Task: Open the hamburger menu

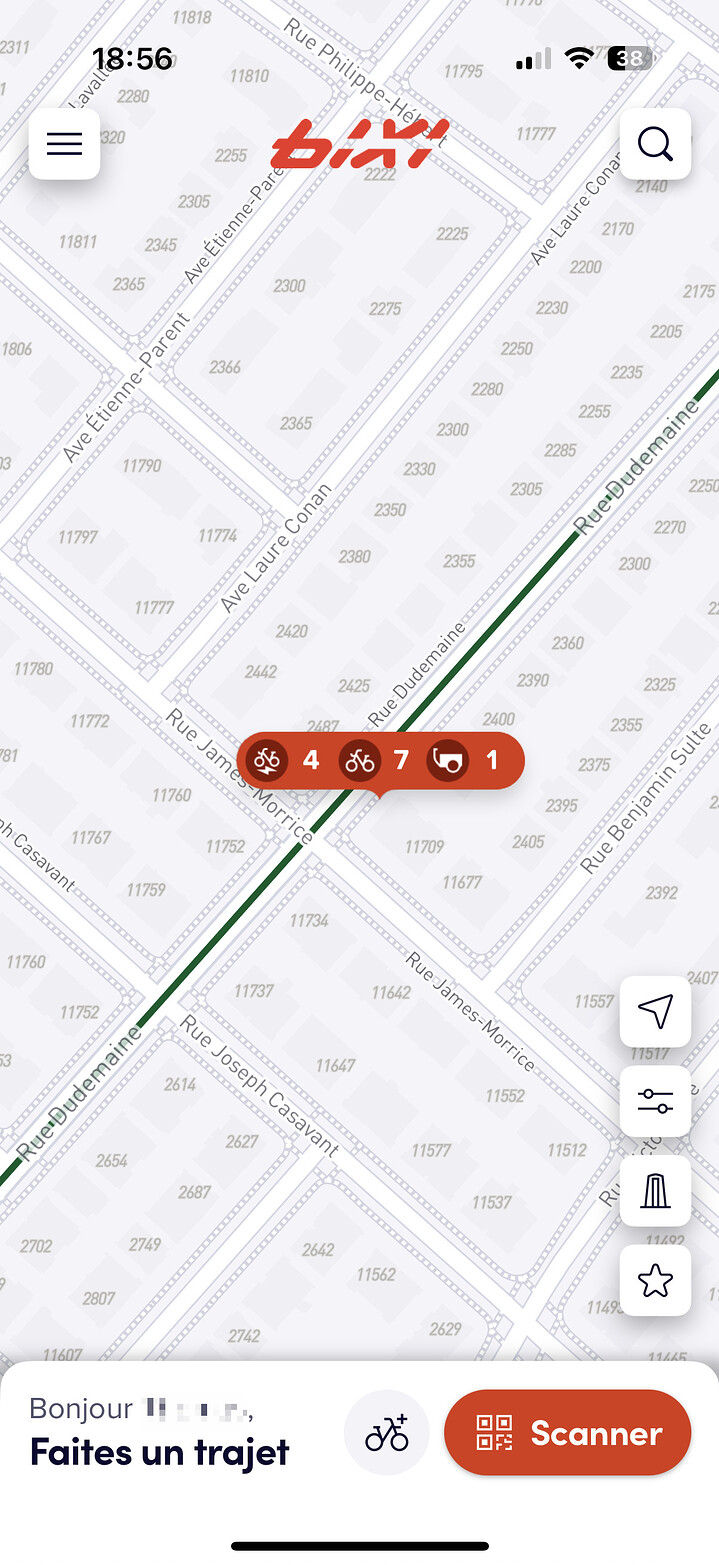Action: pos(64,144)
